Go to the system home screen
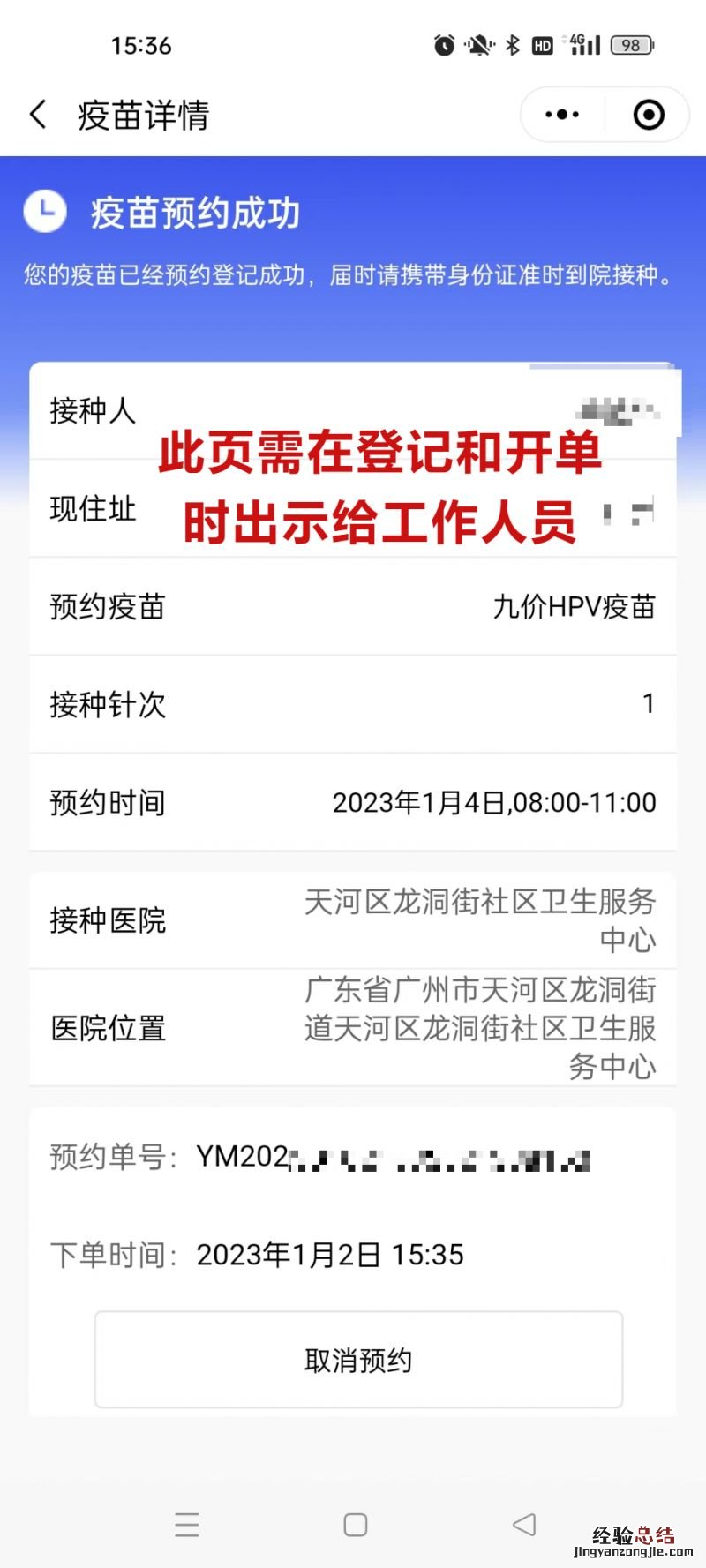706x1568 pixels. click(x=355, y=1524)
